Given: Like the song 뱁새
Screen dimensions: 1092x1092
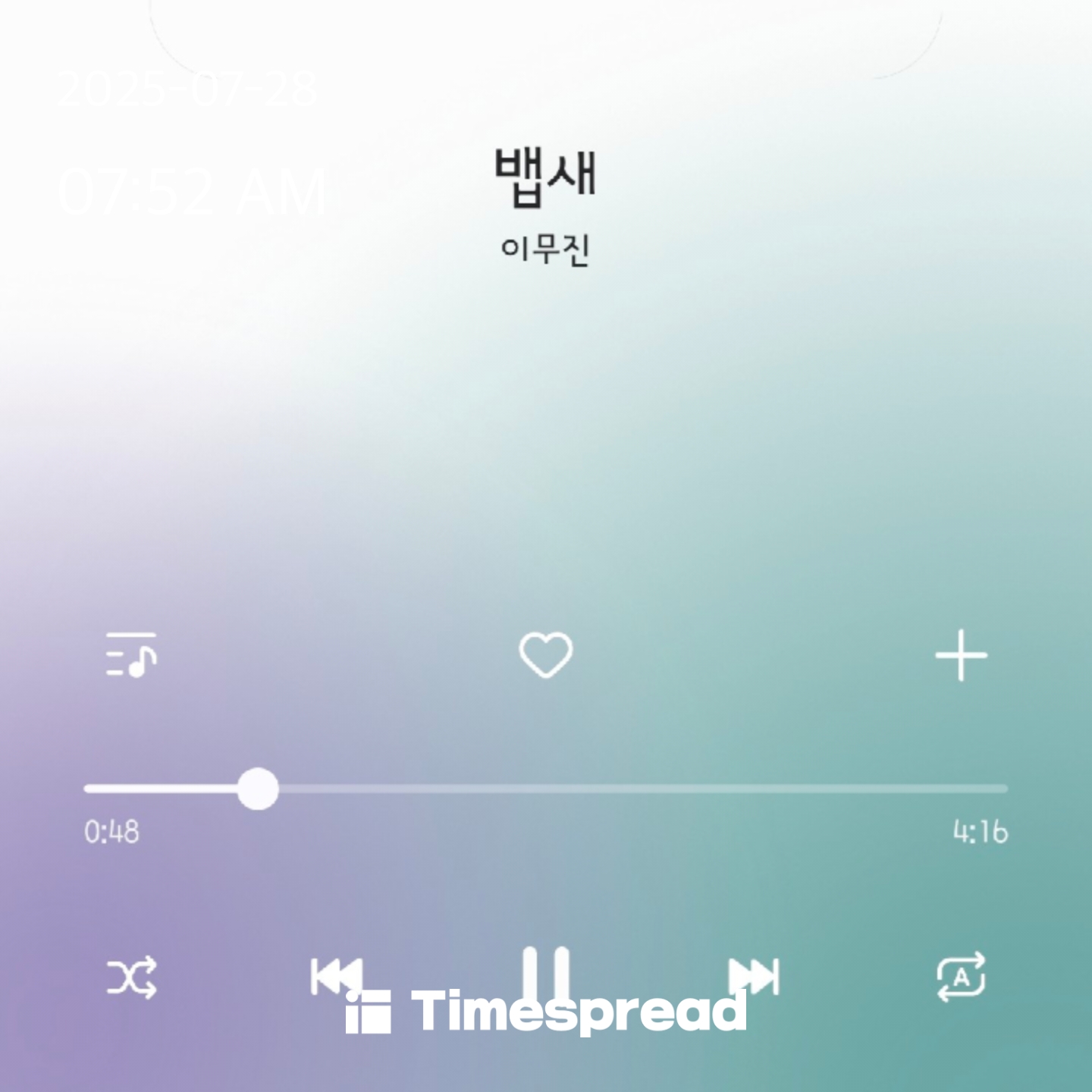Looking at the screenshot, I should click(545, 655).
